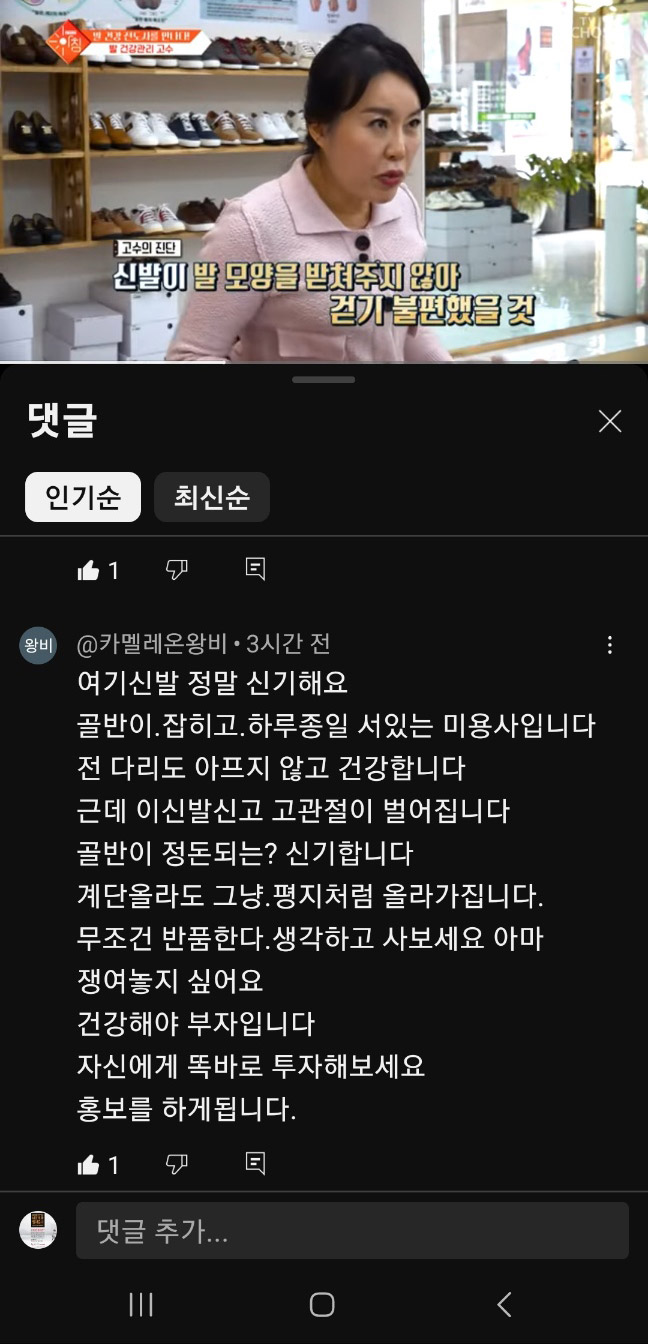
Task: Tap the video player above the comments
Action: [x=324, y=180]
